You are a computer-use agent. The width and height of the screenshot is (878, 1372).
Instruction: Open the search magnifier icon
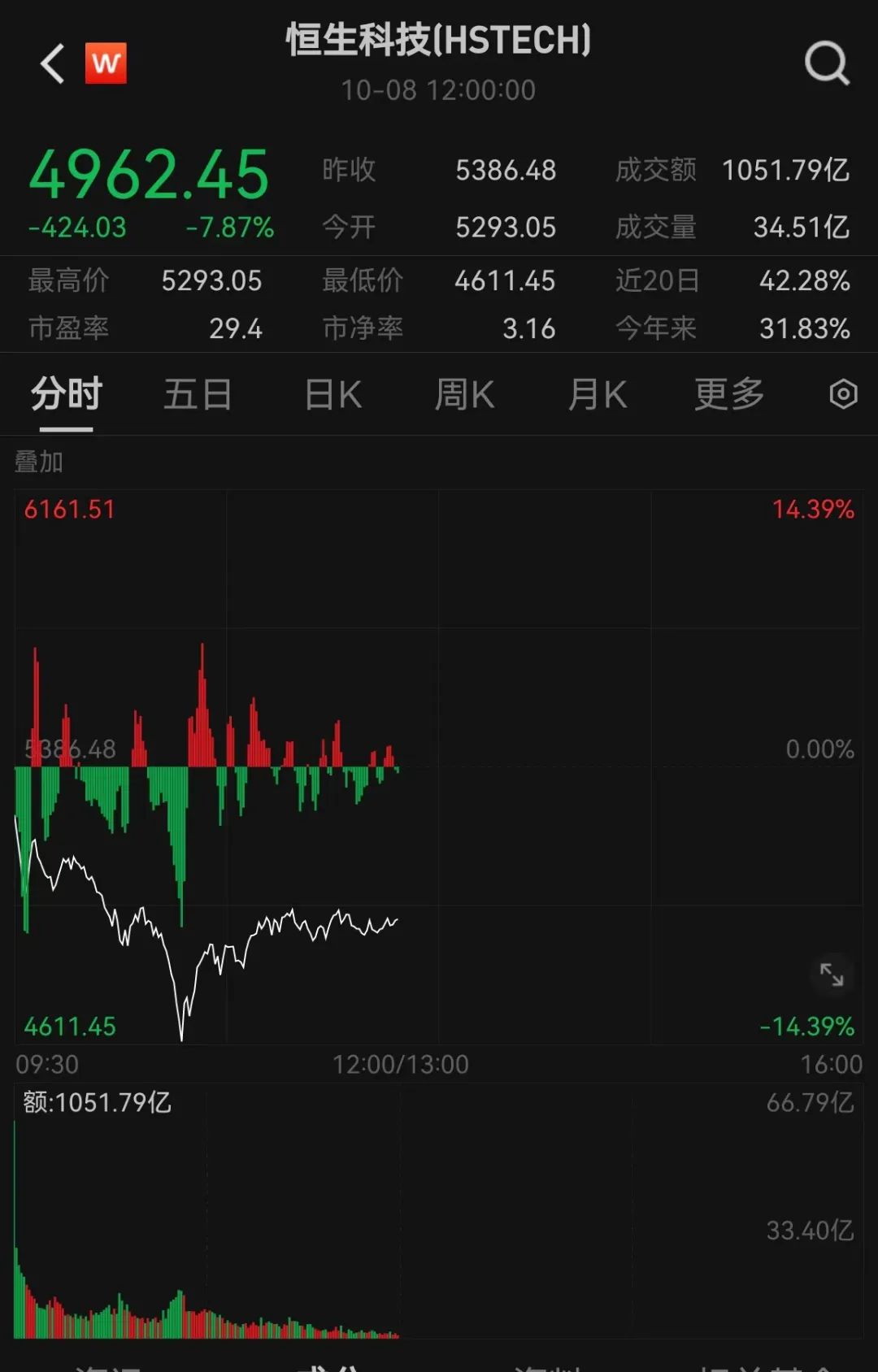826,63
